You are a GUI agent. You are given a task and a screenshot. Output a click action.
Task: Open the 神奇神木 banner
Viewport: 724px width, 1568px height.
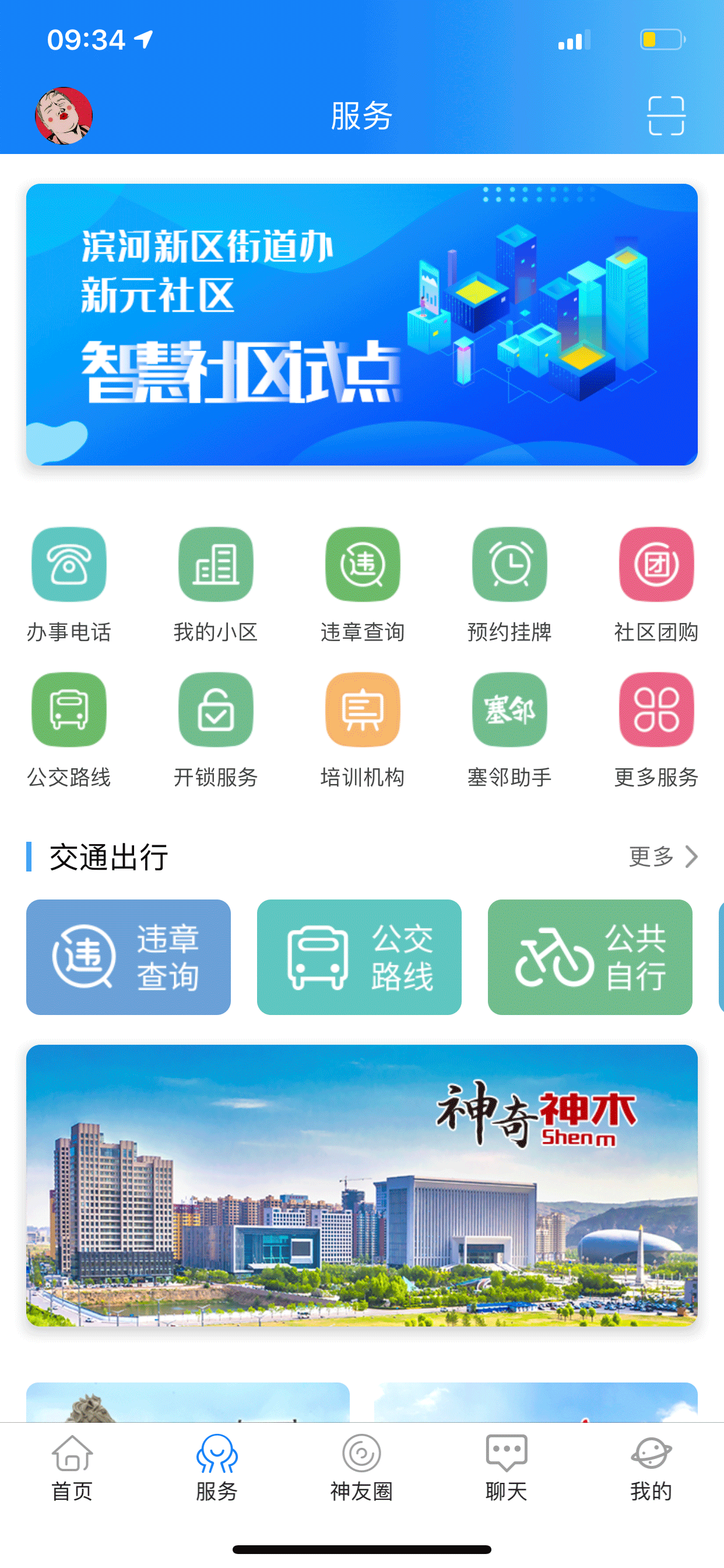[361, 1185]
